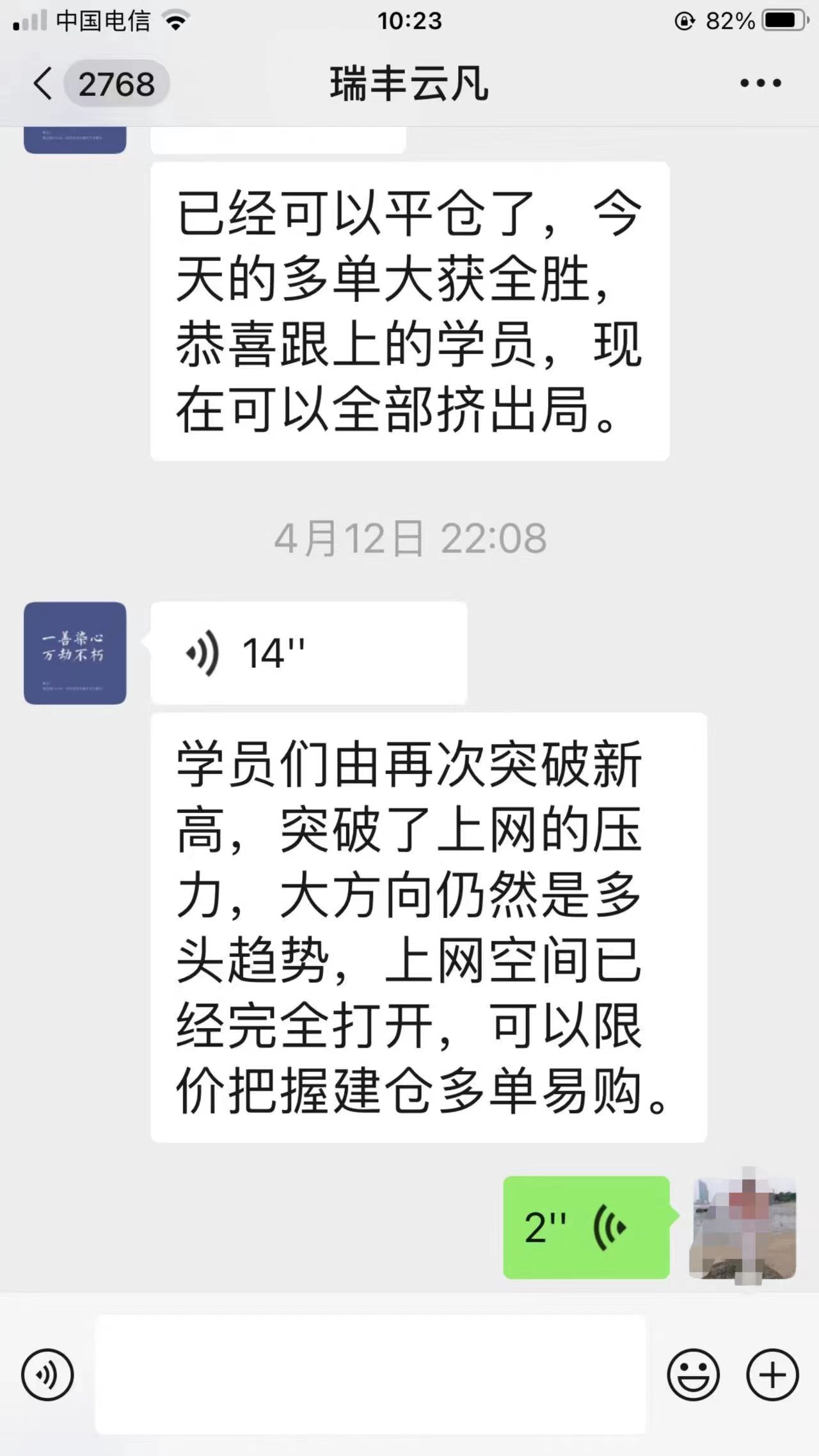The height and width of the screenshot is (1456, 819).
Task: Go back to the chat list
Action: pyautogui.click(x=44, y=84)
